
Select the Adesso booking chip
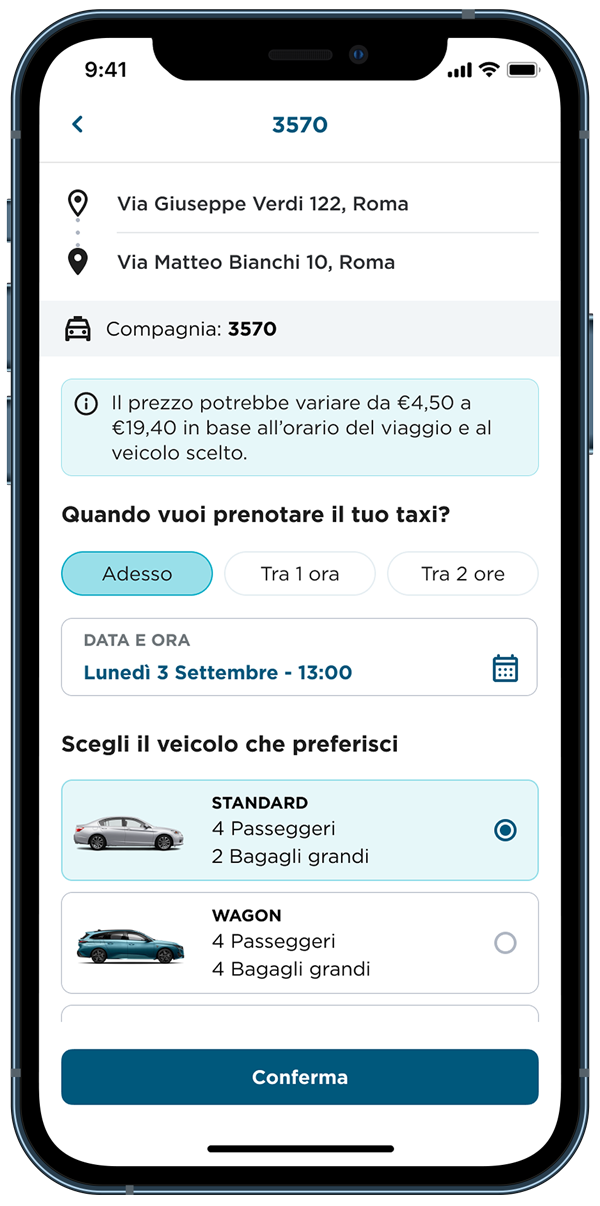click(x=137, y=574)
